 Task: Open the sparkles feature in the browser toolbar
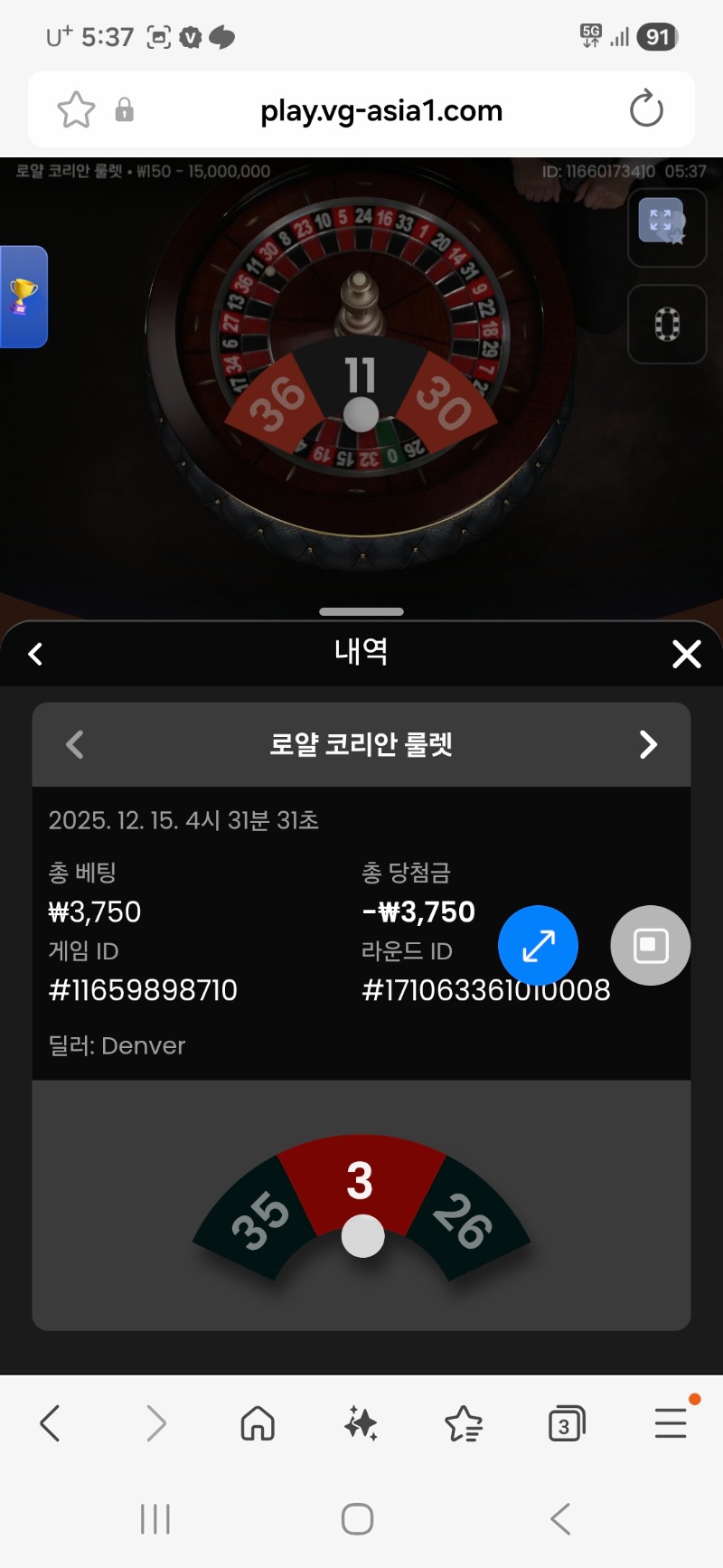click(360, 1422)
